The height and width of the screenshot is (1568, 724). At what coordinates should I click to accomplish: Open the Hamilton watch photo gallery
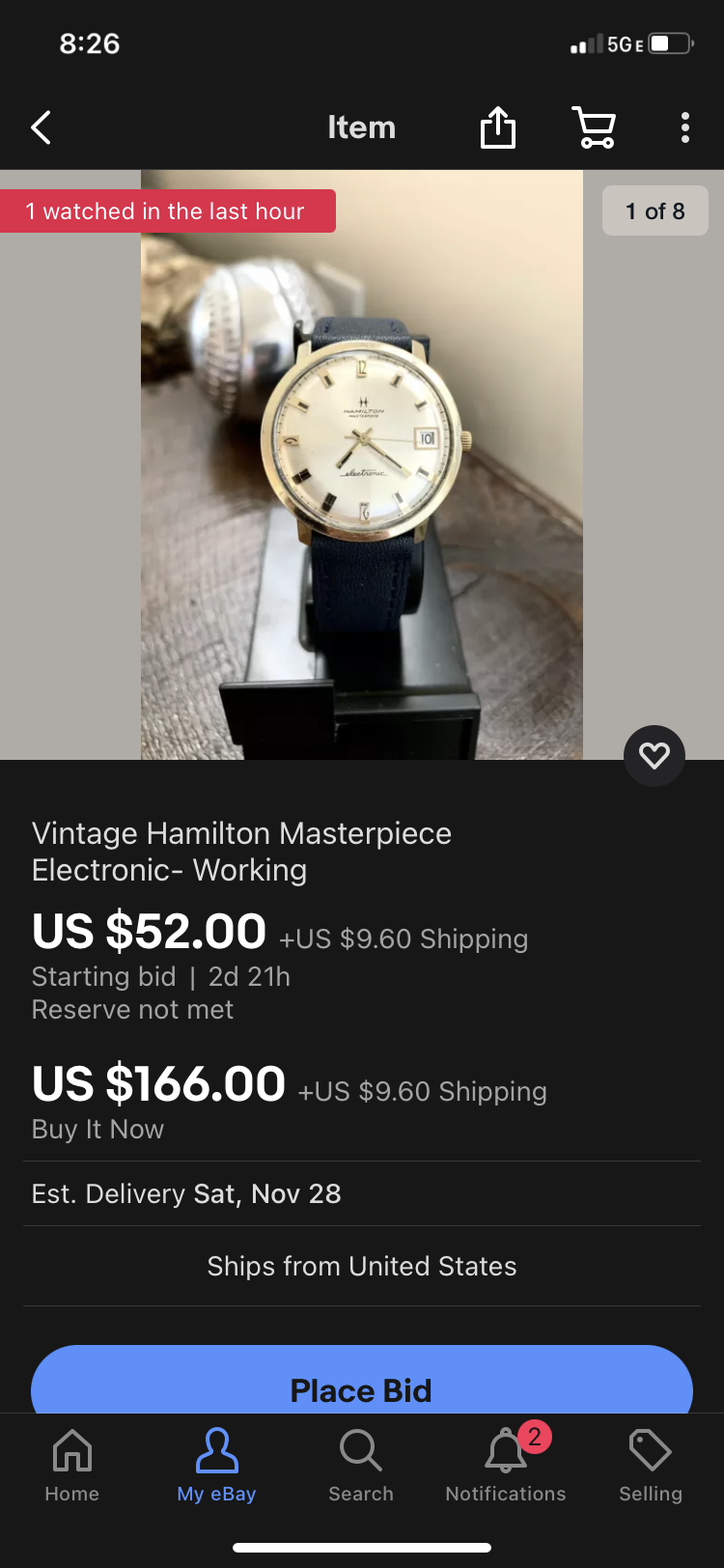(x=362, y=463)
